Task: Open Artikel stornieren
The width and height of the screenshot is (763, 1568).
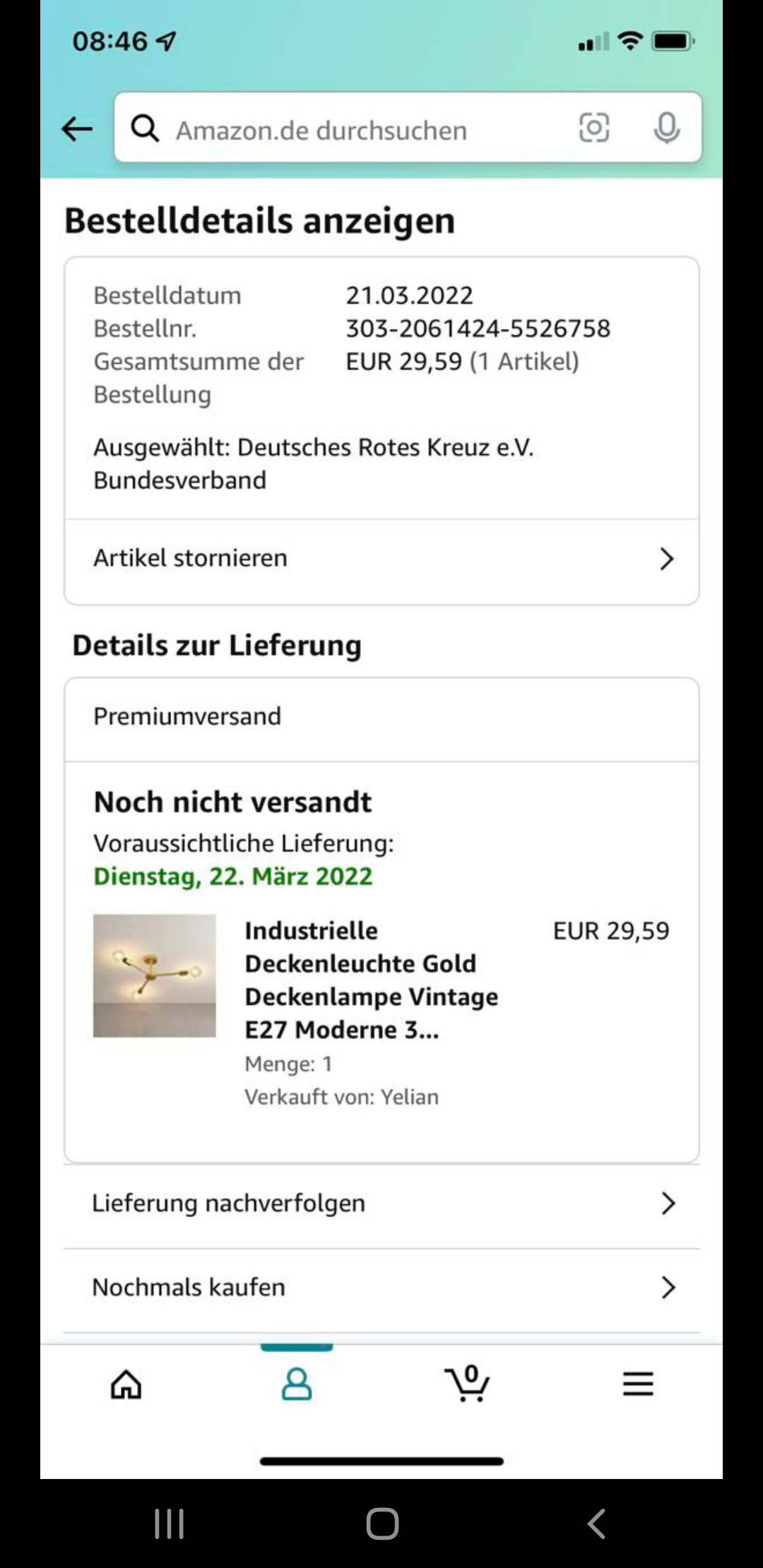Action: 381,559
